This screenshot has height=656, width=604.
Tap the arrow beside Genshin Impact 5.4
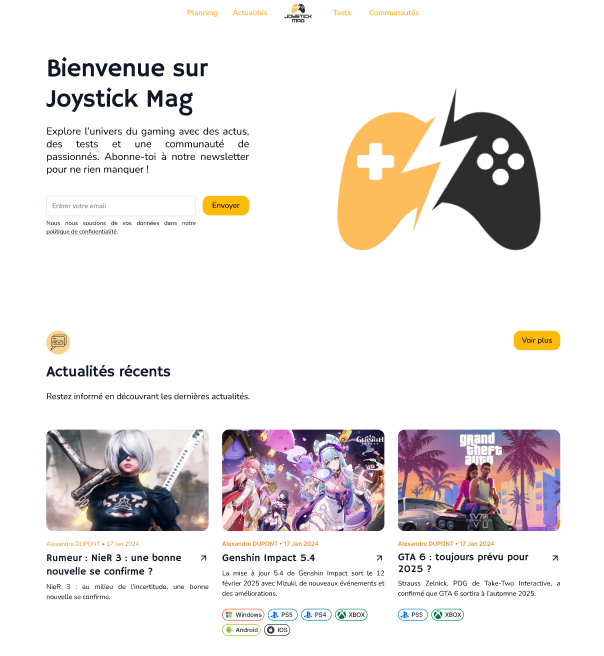(x=379, y=558)
